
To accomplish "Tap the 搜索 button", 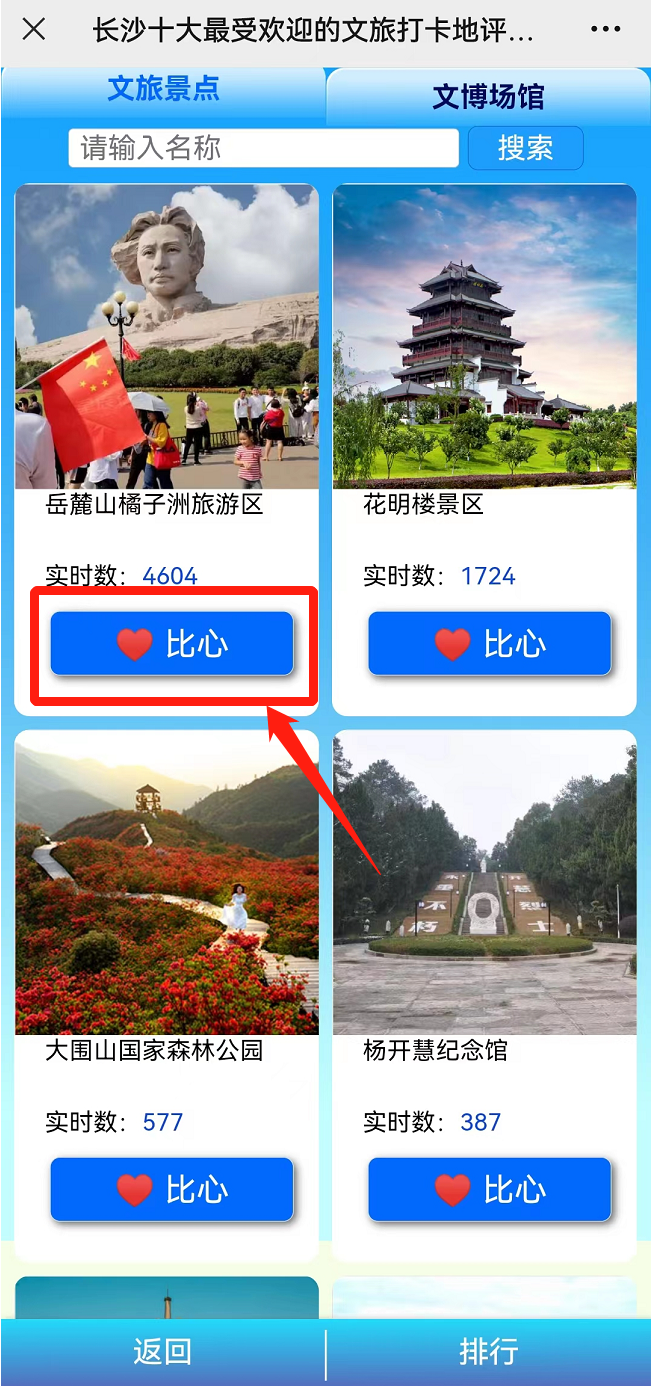I will click(525, 149).
